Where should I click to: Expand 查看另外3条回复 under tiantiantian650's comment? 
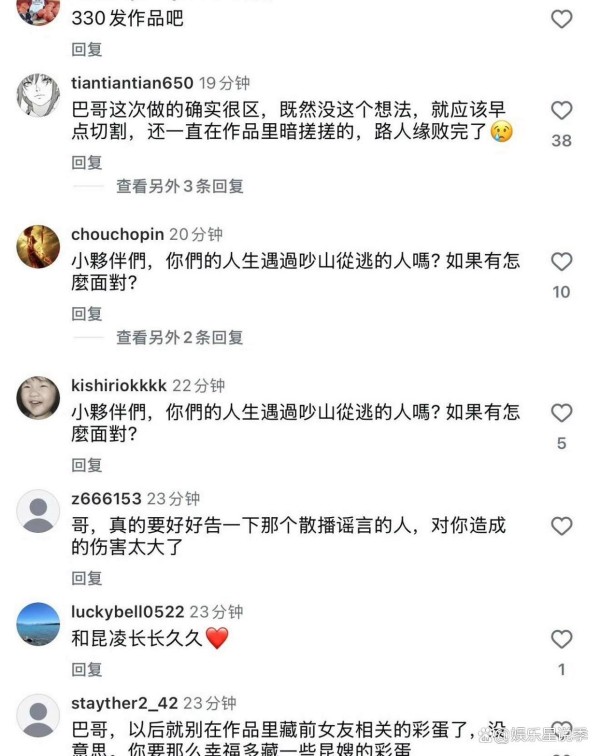pyautogui.click(x=179, y=186)
